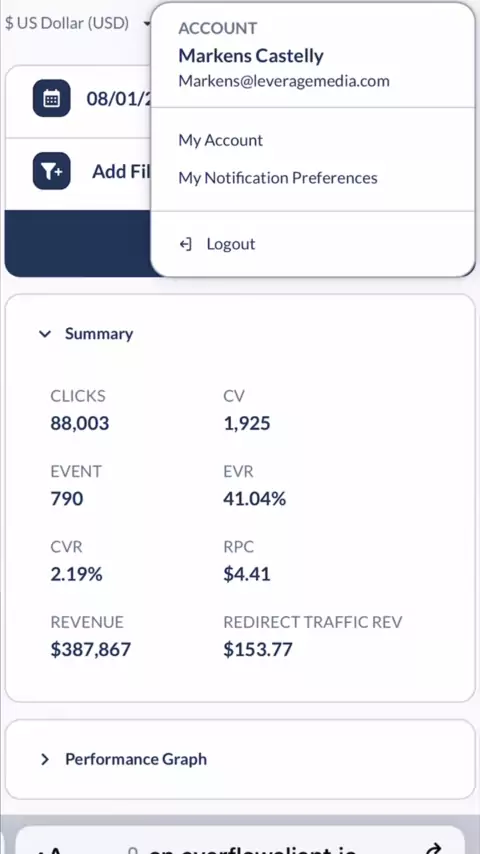The width and height of the screenshot is (480, 854).
Task: Open the US Dollar currency dropdown
Action: (x=77, y=23)
